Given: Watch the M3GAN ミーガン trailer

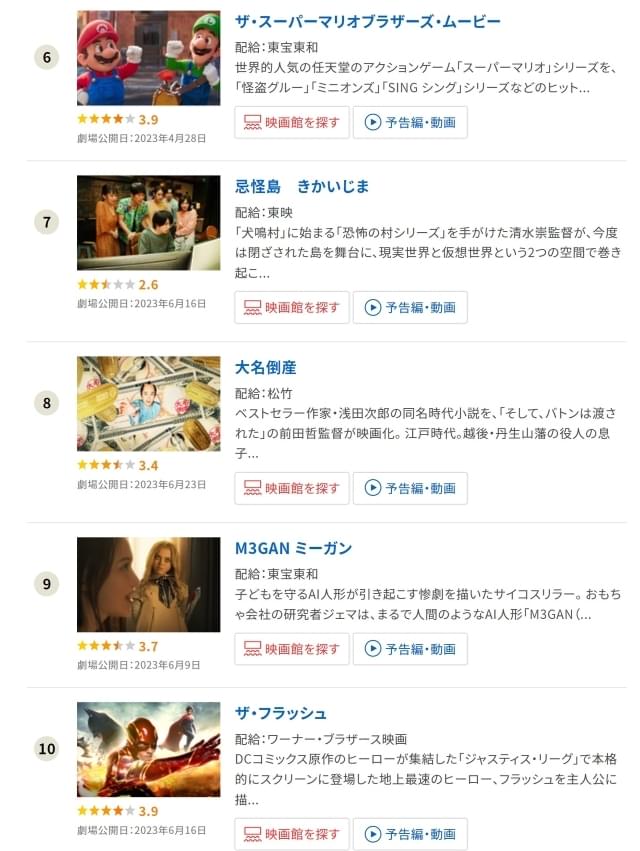Looking at the screenshot, I should tap(410, 649).
